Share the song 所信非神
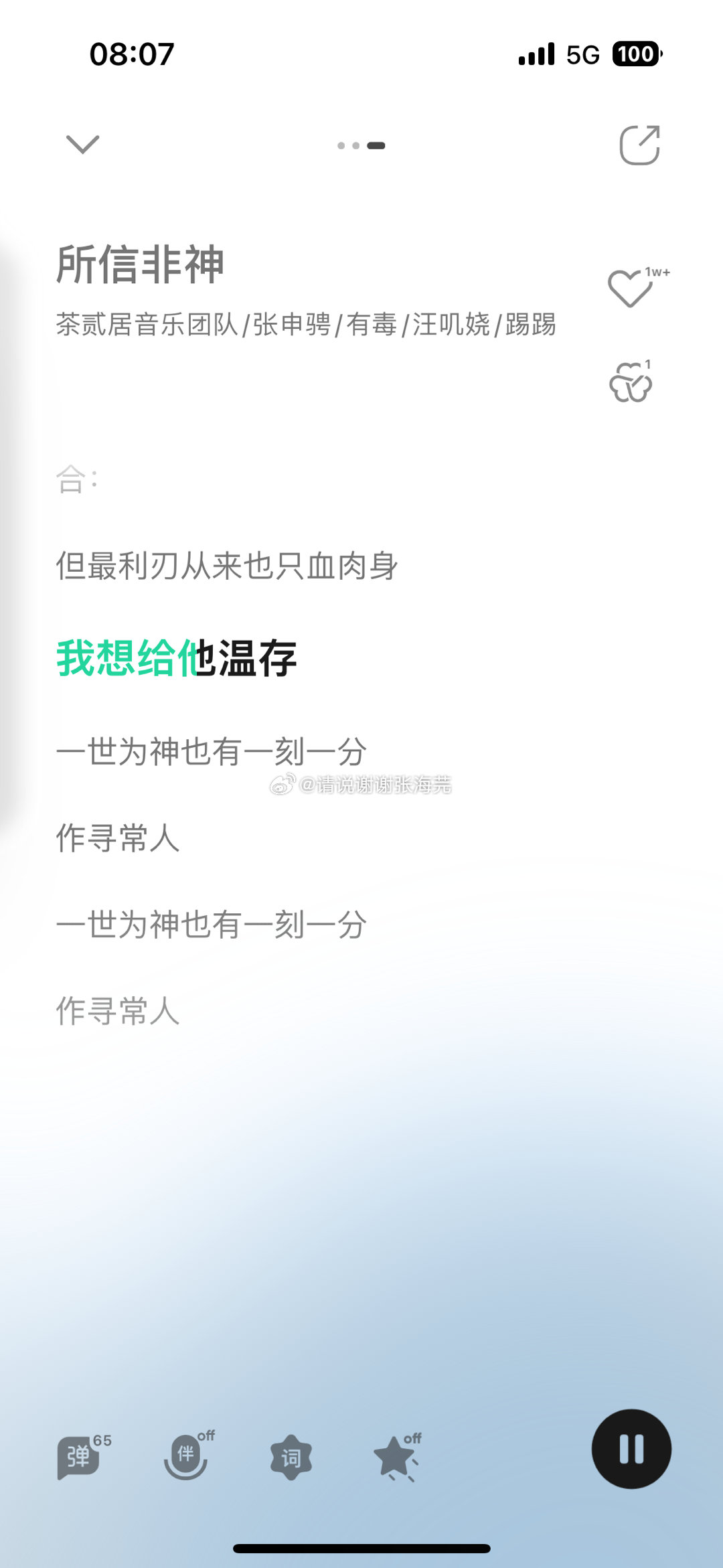Viewport: 723px width, 1568px height. pyautogui.click(x=639, y=145)
